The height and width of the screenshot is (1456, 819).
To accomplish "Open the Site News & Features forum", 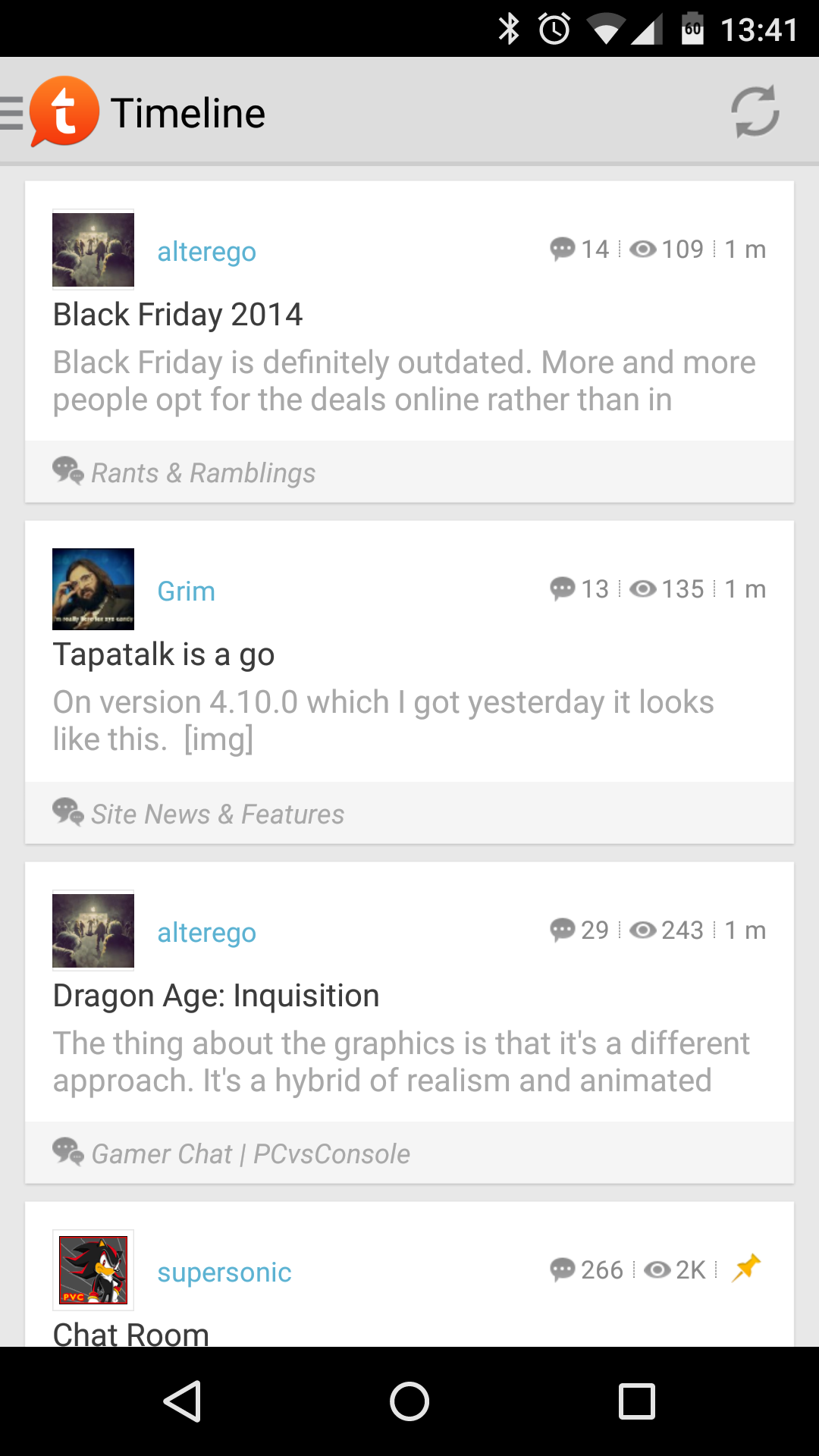I will (217, 814).
